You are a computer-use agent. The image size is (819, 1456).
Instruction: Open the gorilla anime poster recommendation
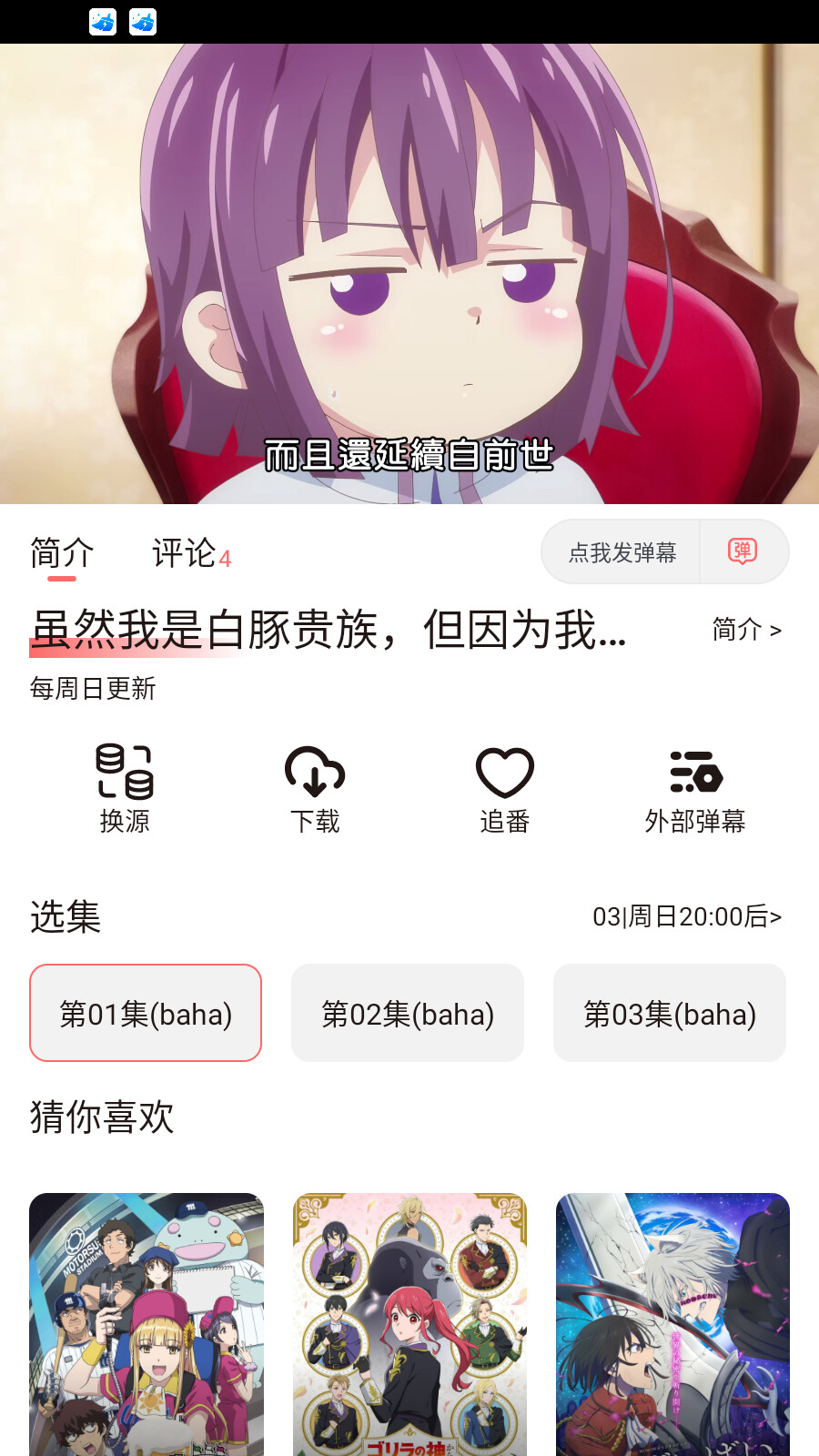tap(409, 1324)
